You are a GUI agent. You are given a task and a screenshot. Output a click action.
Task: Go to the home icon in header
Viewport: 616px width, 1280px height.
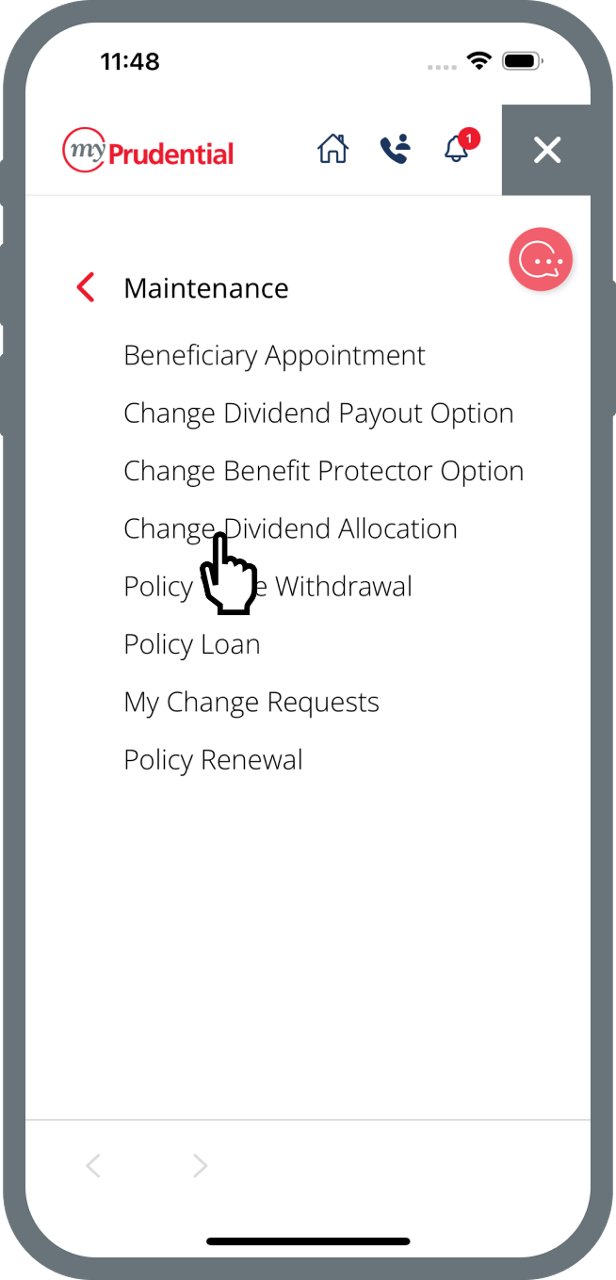tap(333, 149)
